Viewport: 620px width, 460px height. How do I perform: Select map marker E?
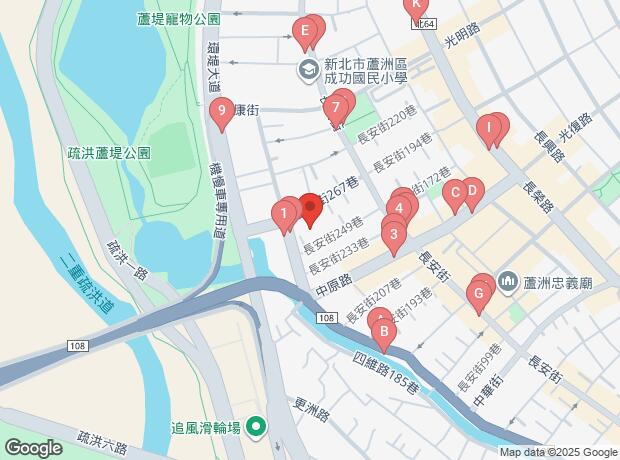304,32
